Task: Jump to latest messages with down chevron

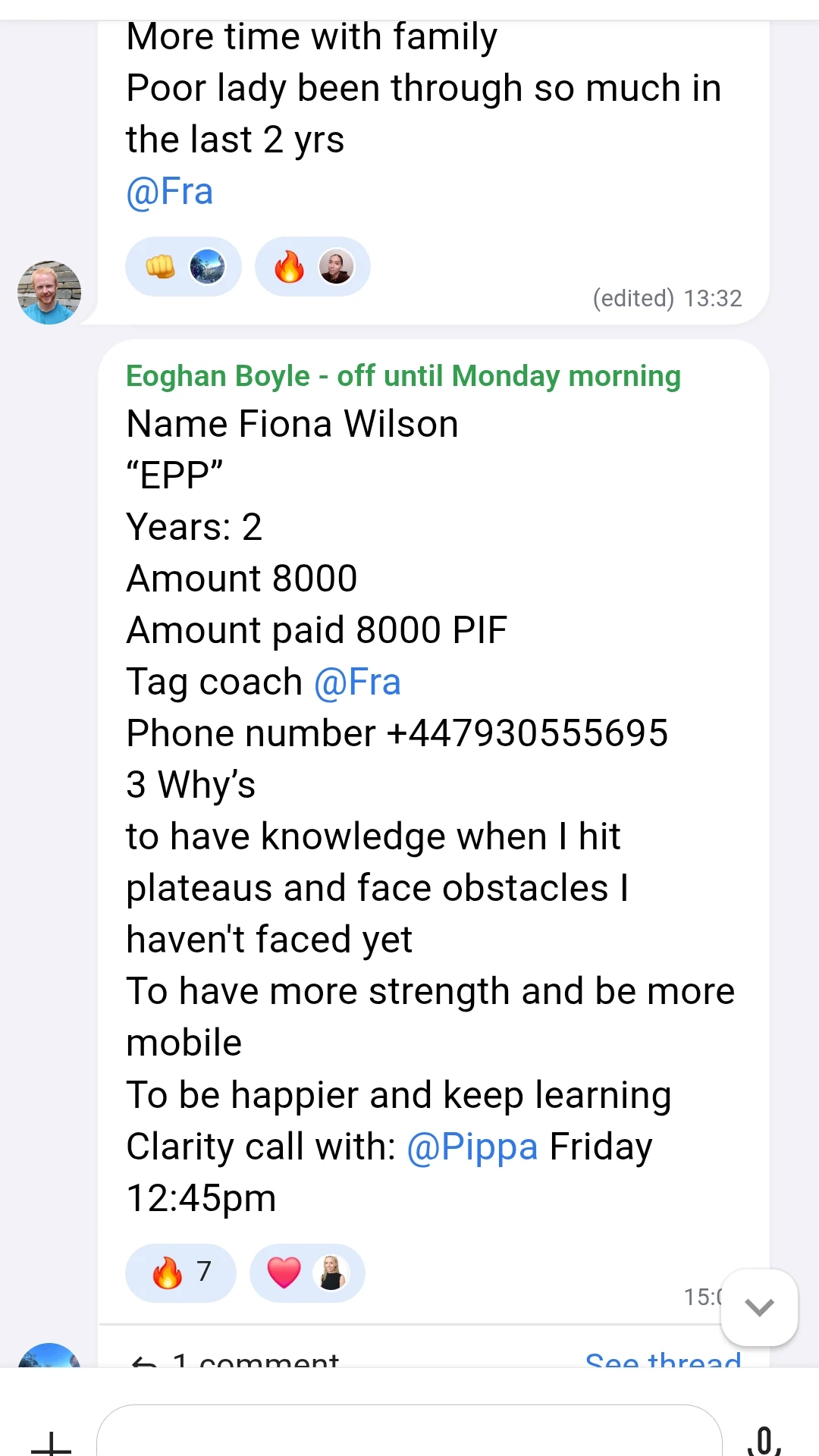Action: [759, 1307]
